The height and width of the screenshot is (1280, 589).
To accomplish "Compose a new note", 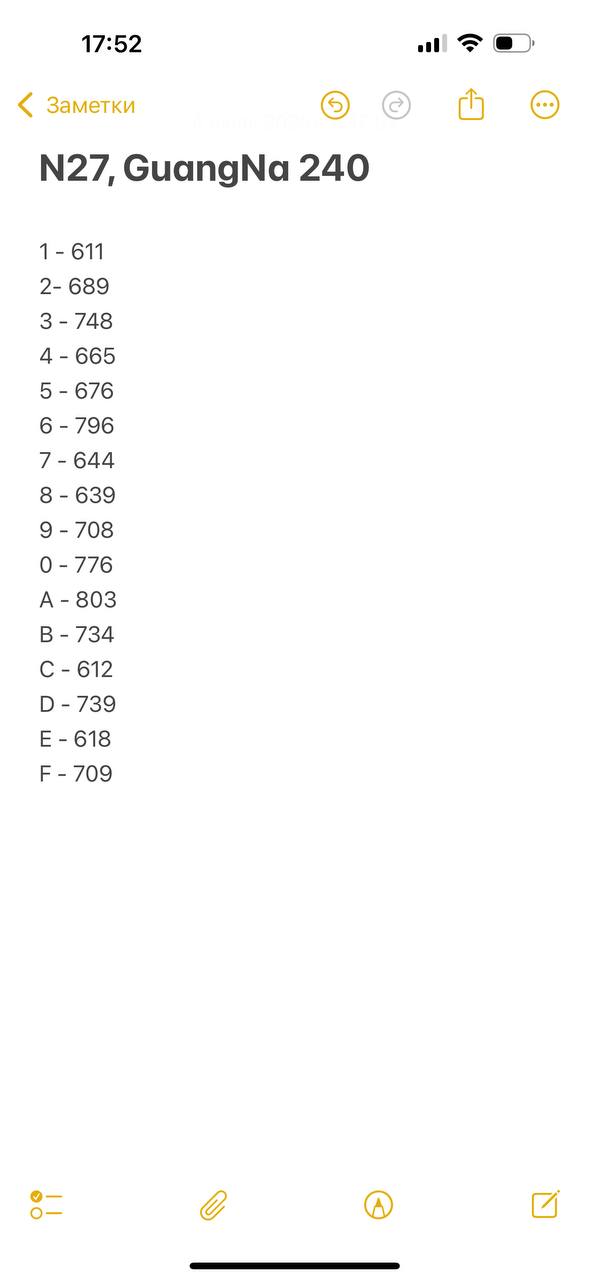I will click(x=545, y=1204).
